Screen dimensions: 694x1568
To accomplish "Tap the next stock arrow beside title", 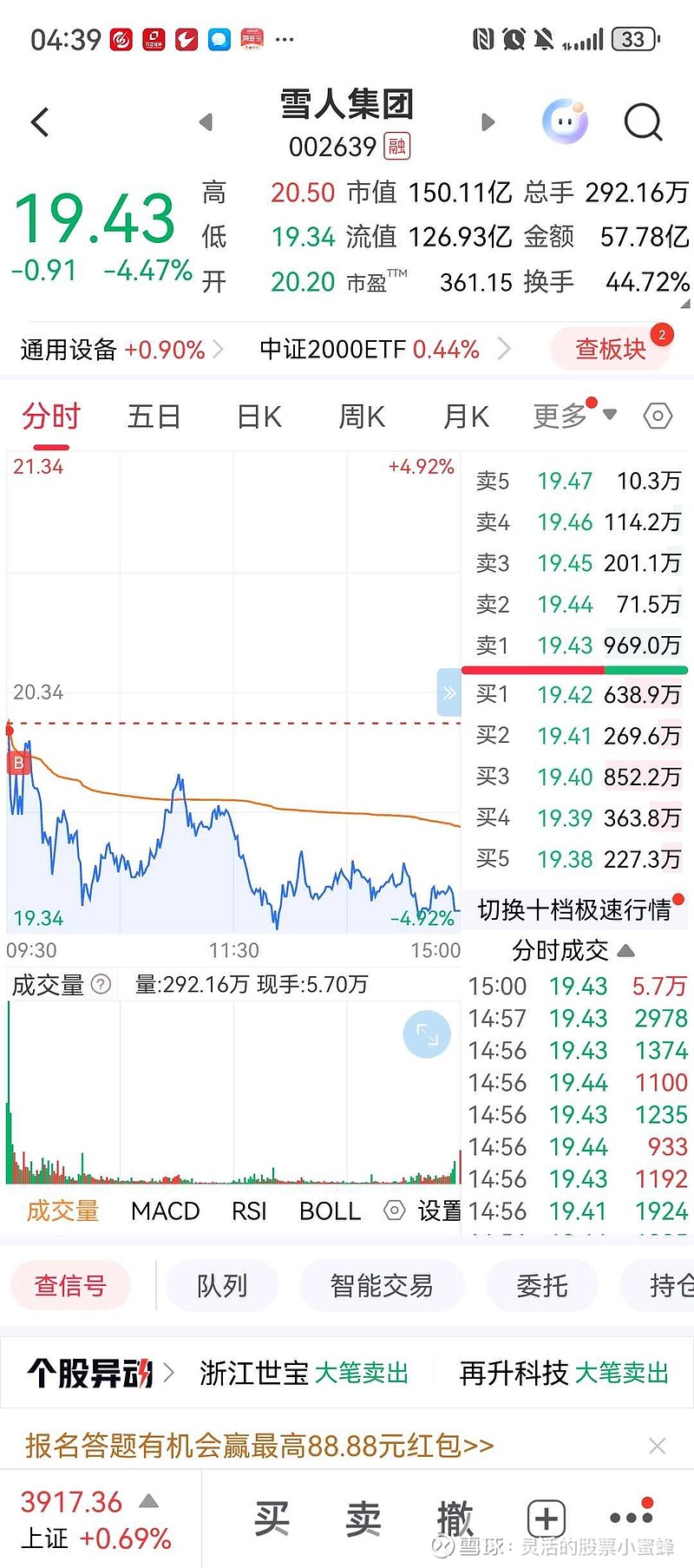I will click(488, 121).
